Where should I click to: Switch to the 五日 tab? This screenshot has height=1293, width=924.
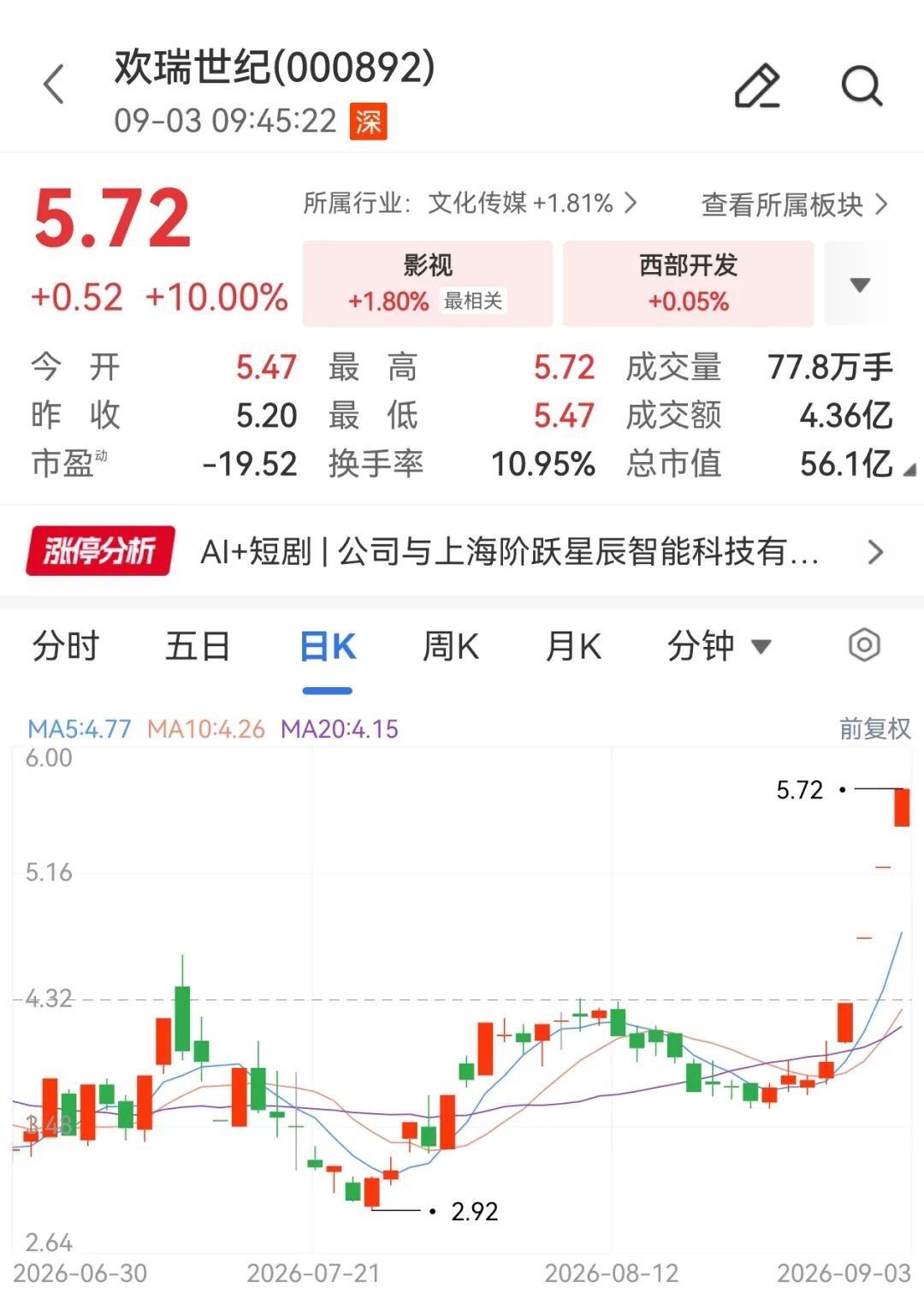(x=198, y=646)
